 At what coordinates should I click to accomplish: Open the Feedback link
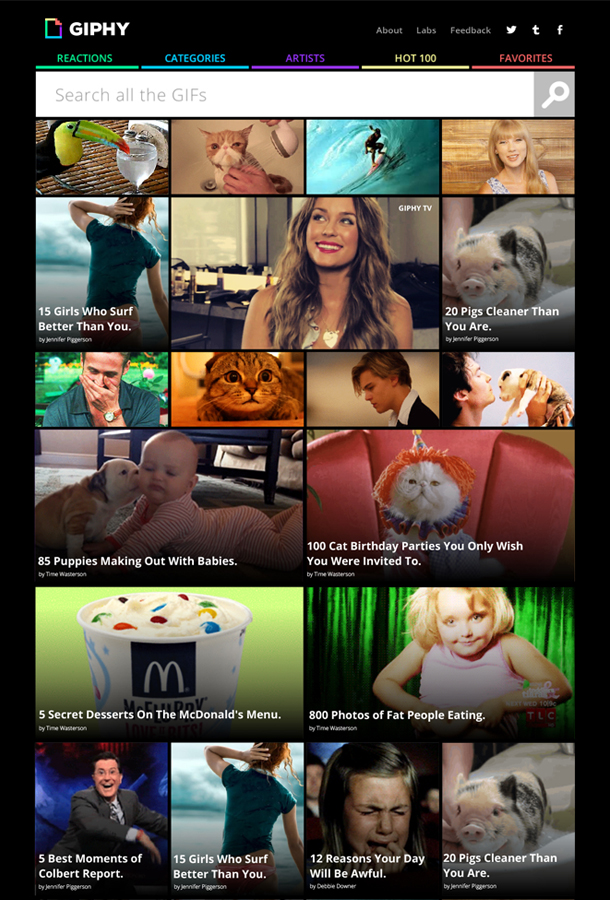pyautogui.click(x=470, y=31)
